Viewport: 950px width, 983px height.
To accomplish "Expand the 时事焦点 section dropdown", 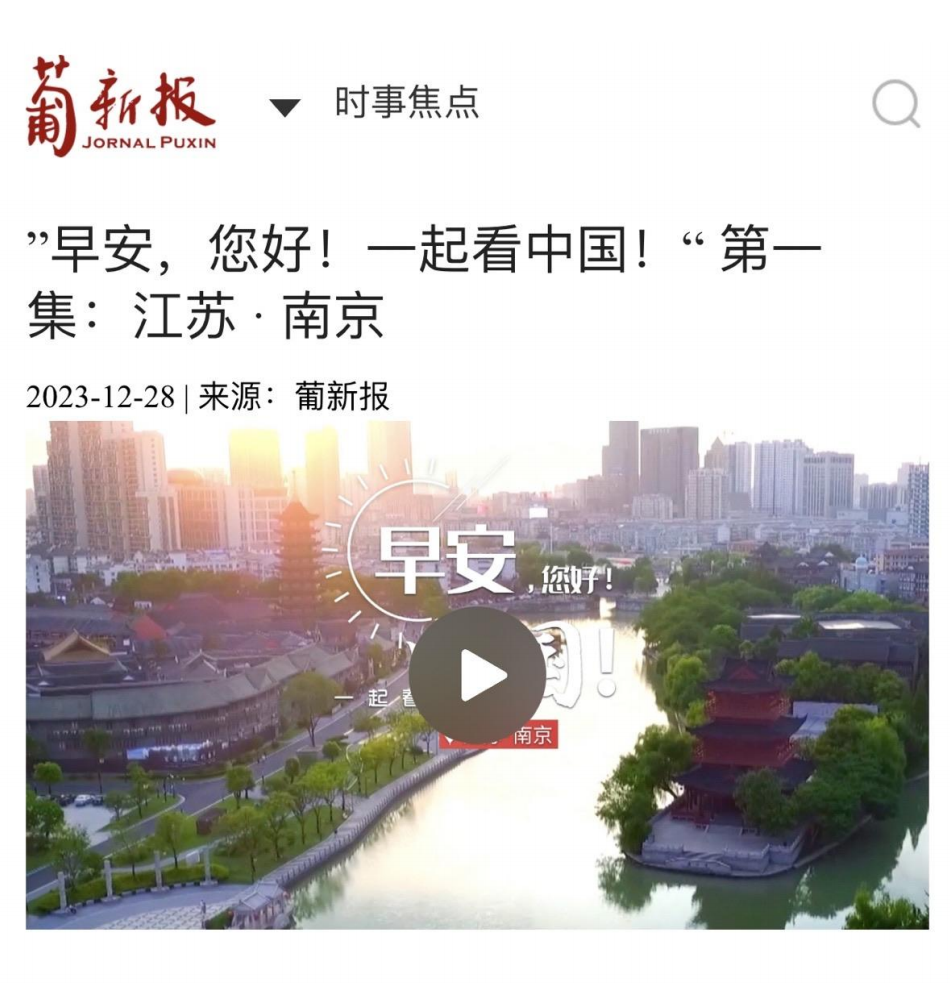I will [285, 106].
